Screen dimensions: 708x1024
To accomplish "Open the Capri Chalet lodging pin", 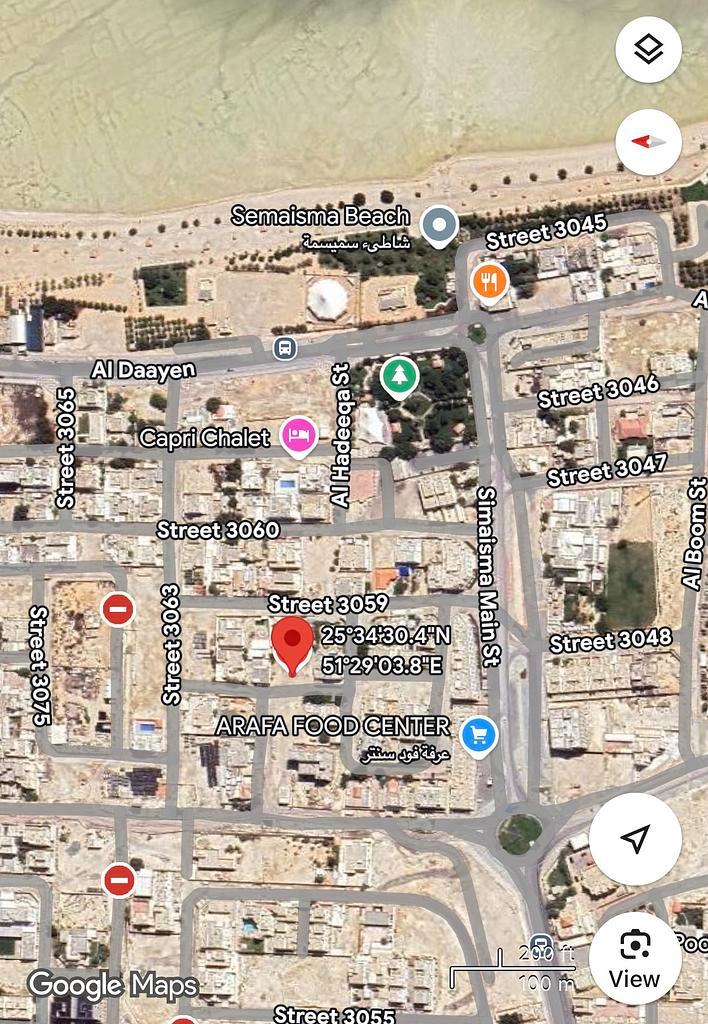I will [x=299, y=436].
